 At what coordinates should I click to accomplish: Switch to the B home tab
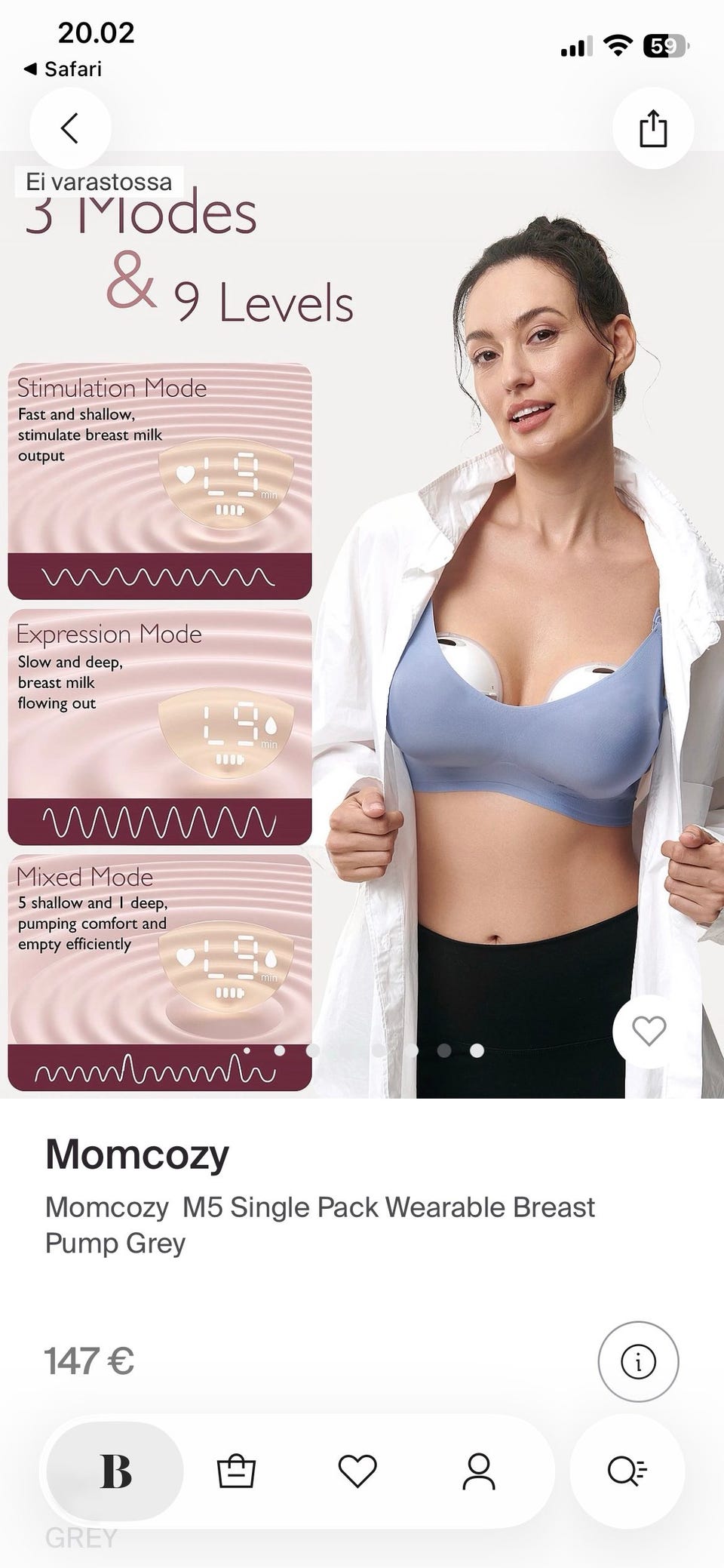[x=115, y=1471]
